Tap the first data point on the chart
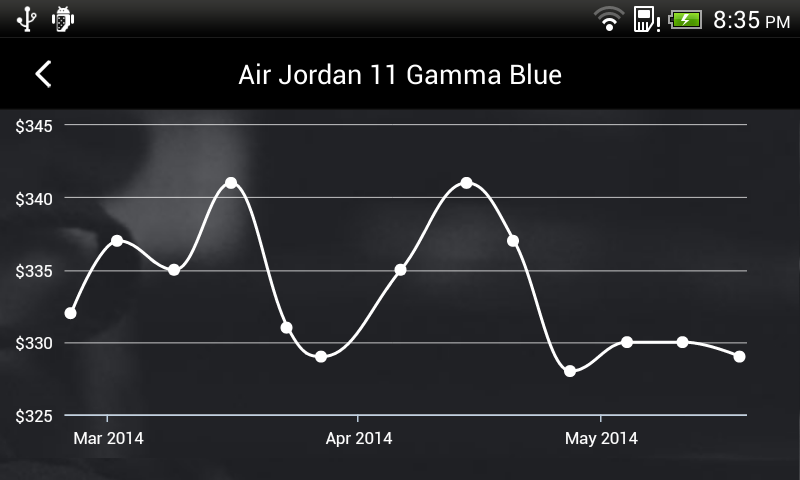This screenshot has height=480, width=800. coord(70,313)
